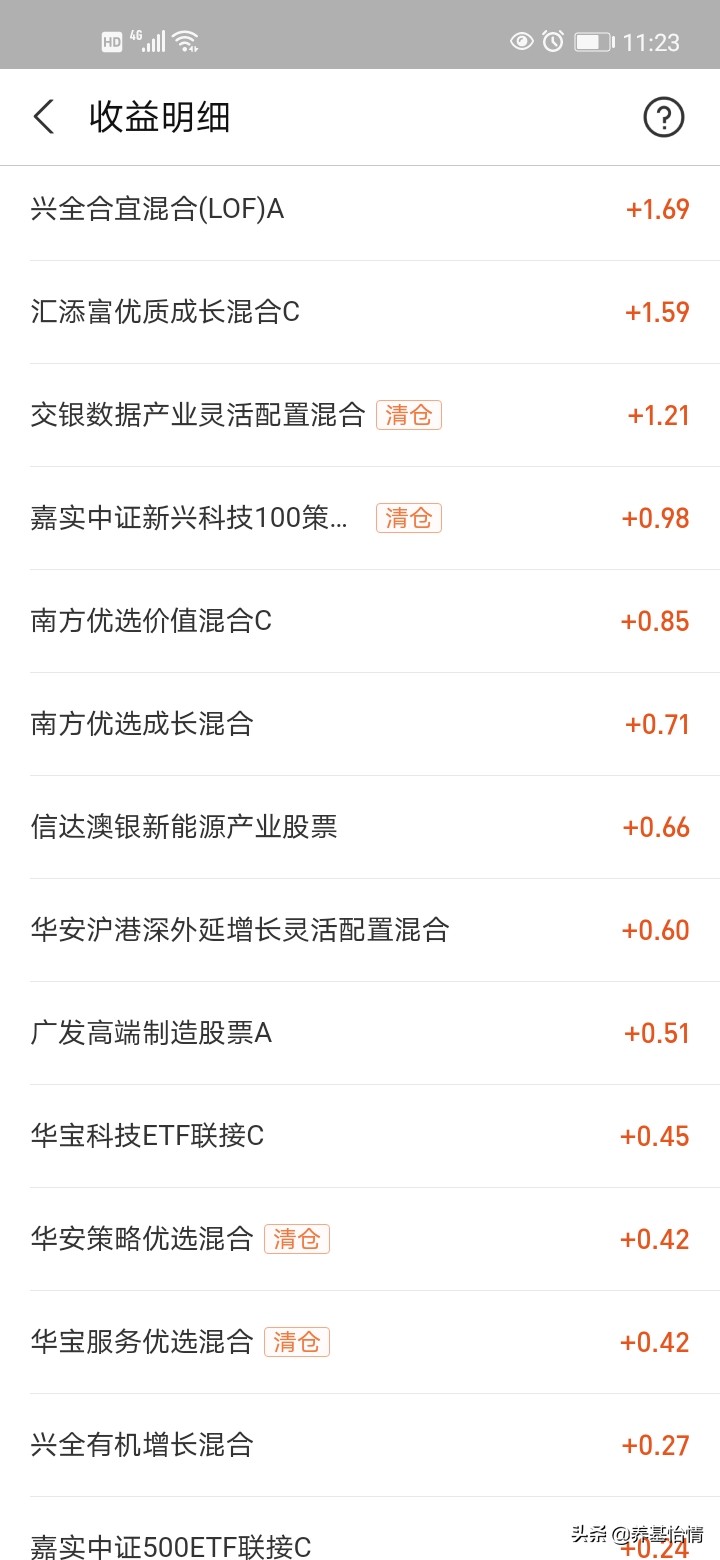View 南方优选价值混合C details
Image resolution: width=720 pixels, height=1560 pixels.
click(x=360, y=621)
